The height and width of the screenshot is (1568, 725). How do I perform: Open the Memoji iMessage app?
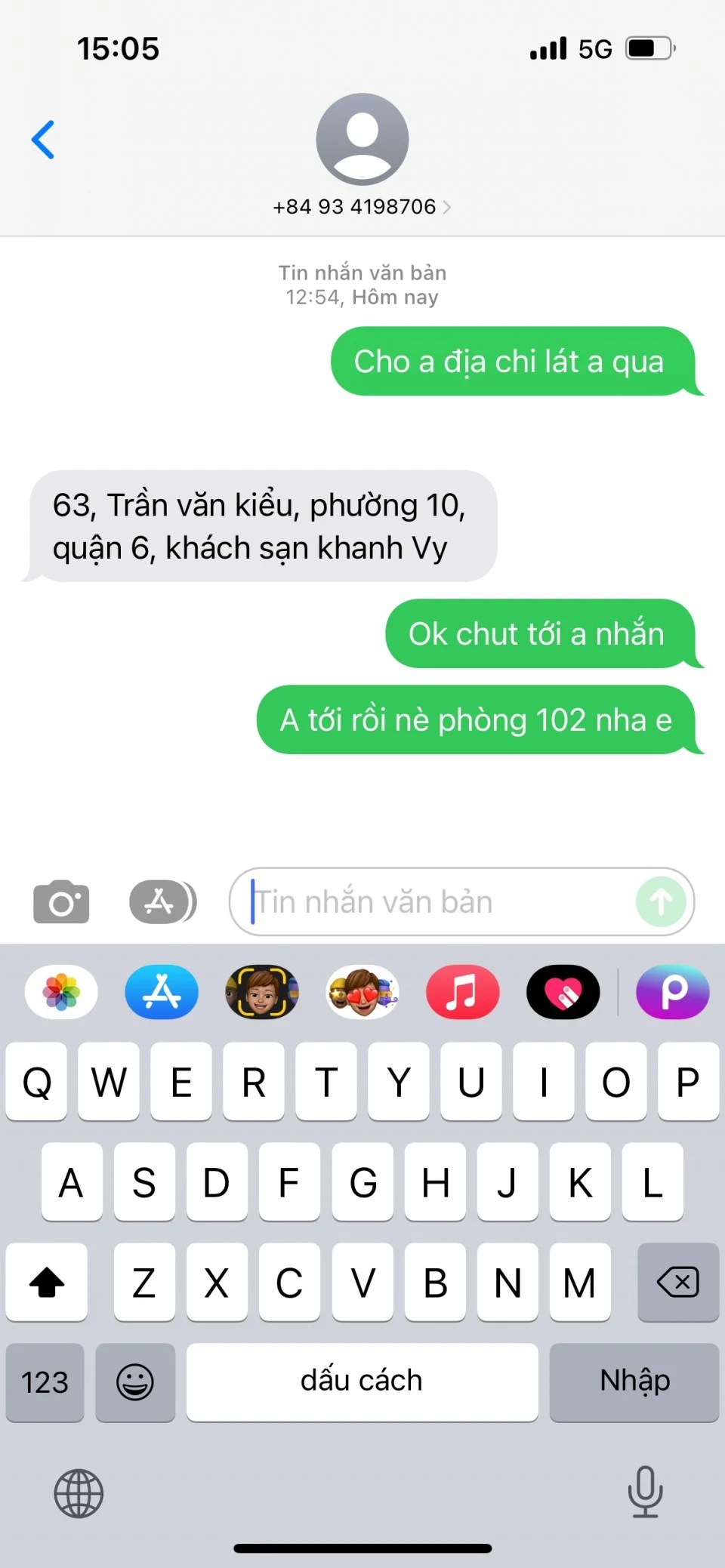pos(262,992)
